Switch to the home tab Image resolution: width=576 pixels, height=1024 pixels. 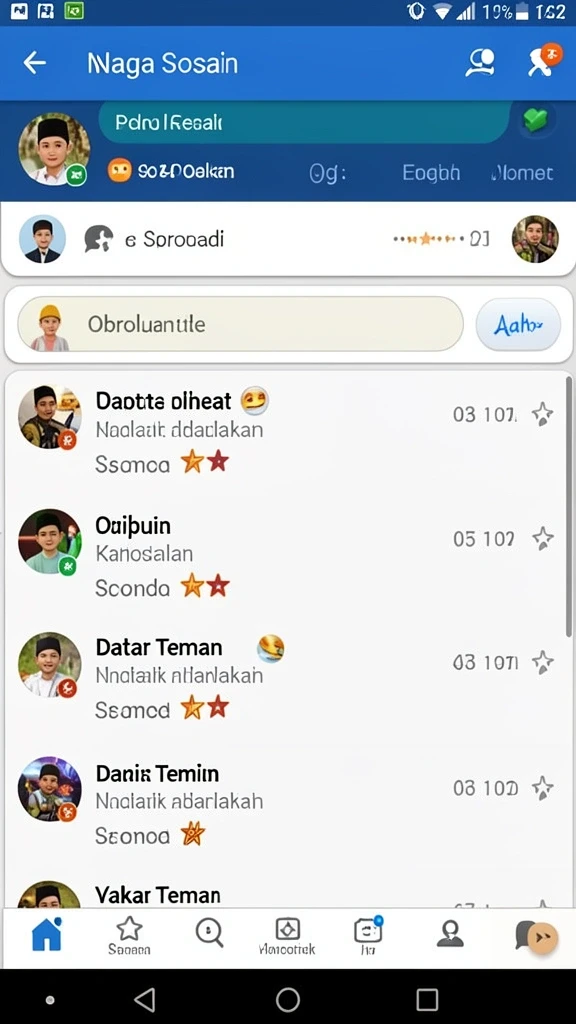[47, 934]
